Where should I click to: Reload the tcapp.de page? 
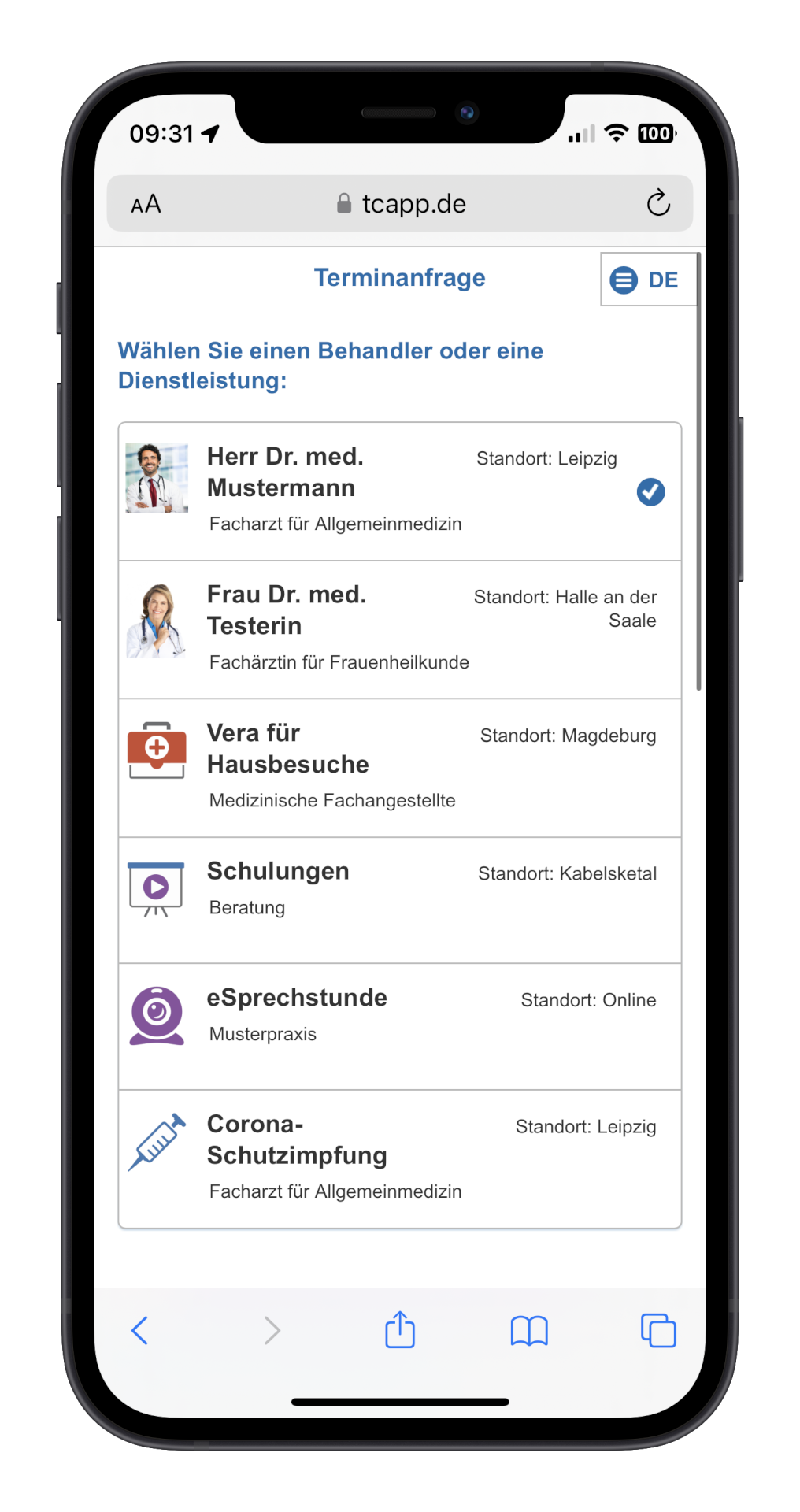tap(658, 203)
